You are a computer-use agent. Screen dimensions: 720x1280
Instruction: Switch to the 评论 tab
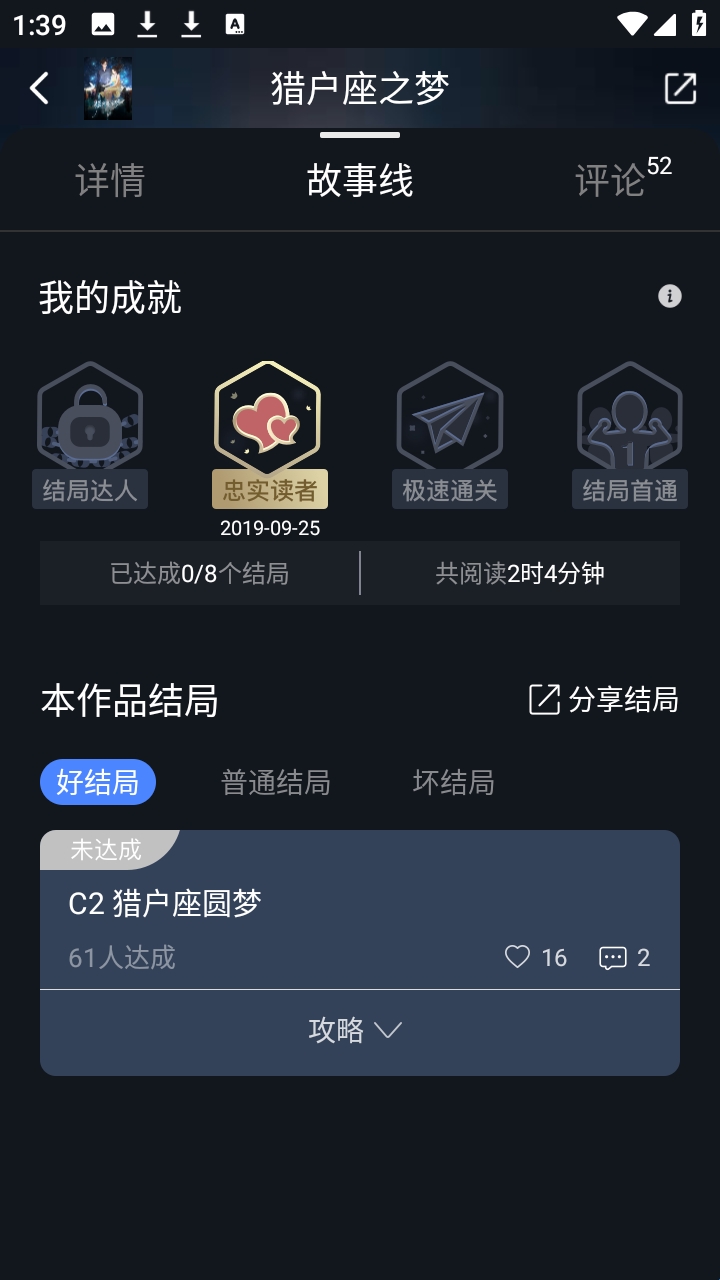612,181
